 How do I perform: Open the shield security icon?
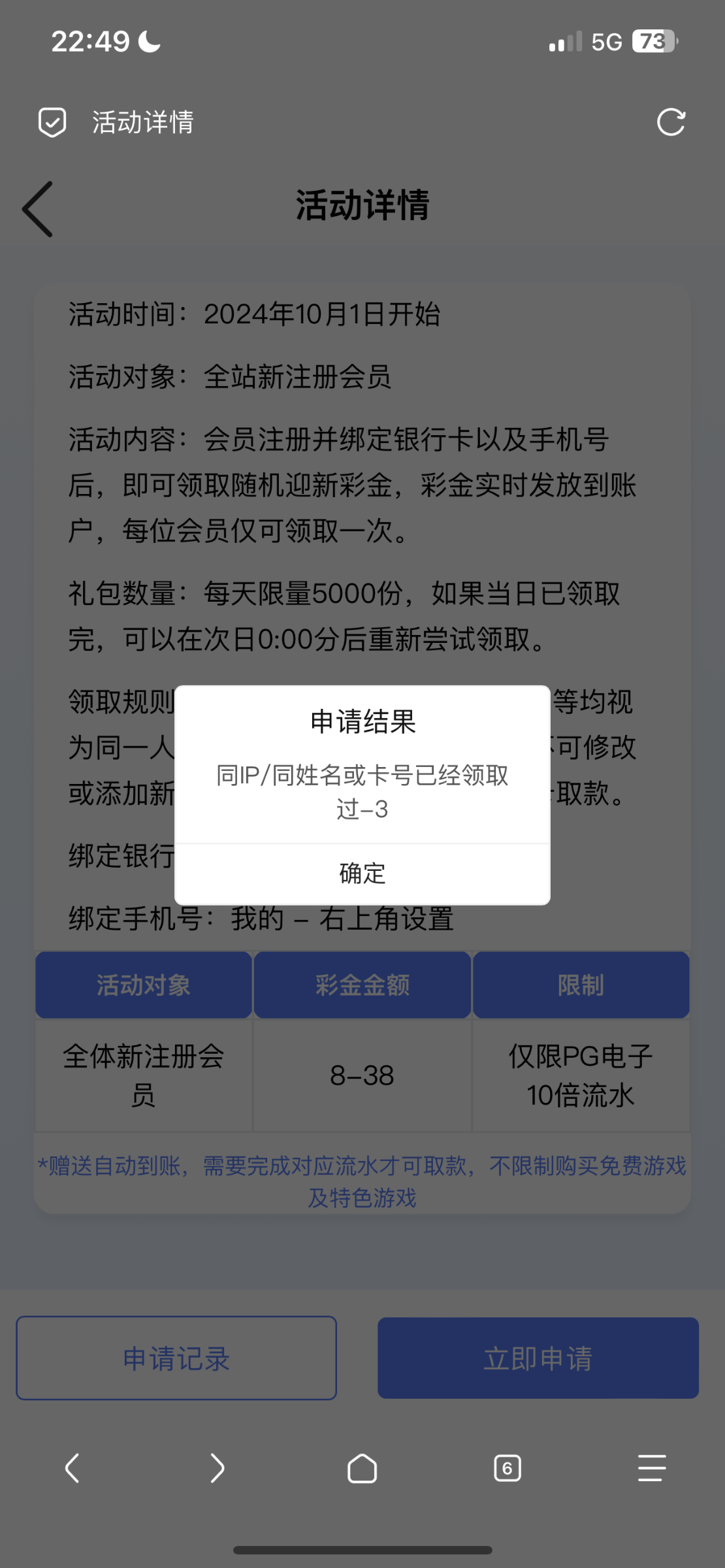click(x=52, y=122)
